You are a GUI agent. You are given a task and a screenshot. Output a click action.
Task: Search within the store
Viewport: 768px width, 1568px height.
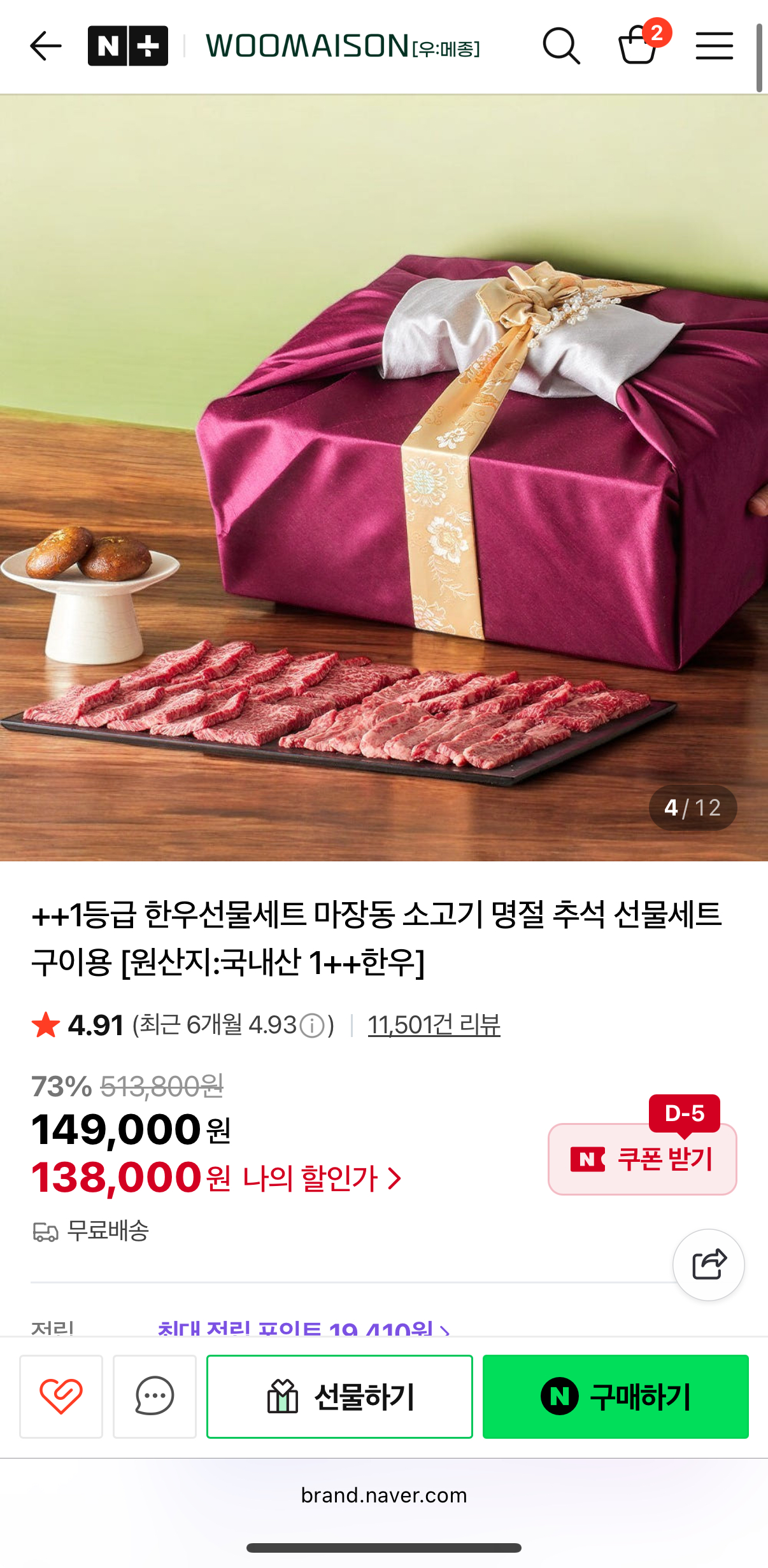coord(561,46)
